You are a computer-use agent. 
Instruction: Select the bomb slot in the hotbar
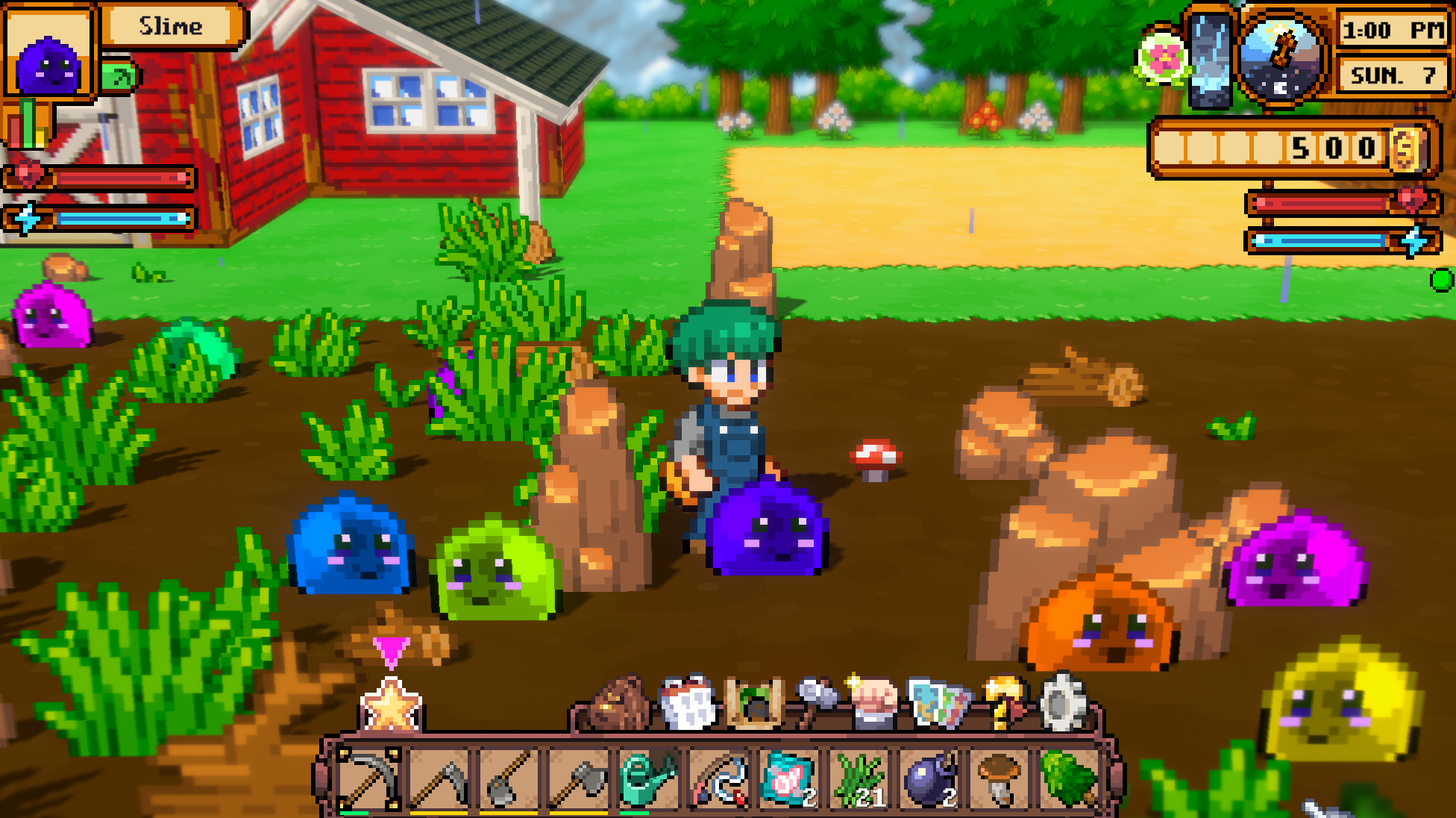(929, 780)
